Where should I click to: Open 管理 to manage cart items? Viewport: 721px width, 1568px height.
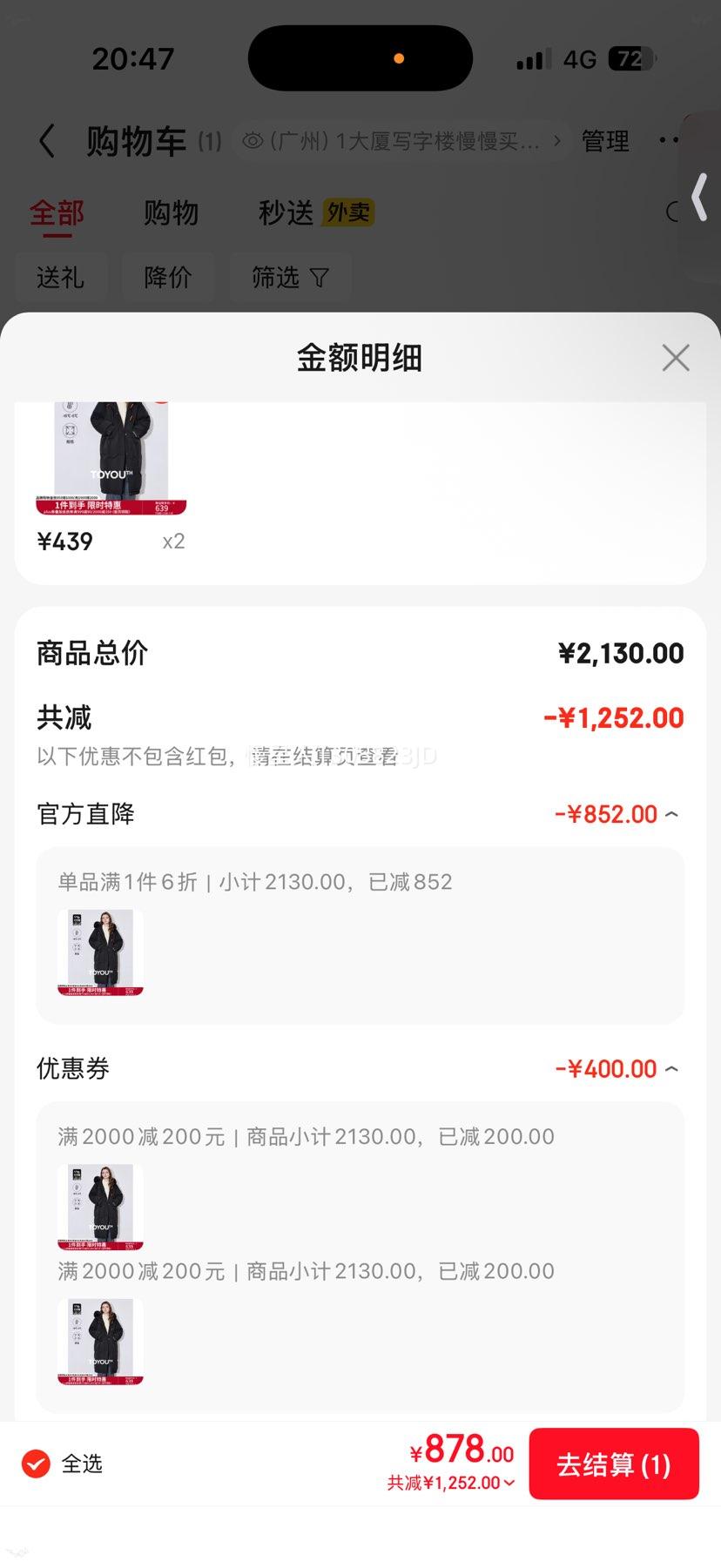[x=604, y=140]
